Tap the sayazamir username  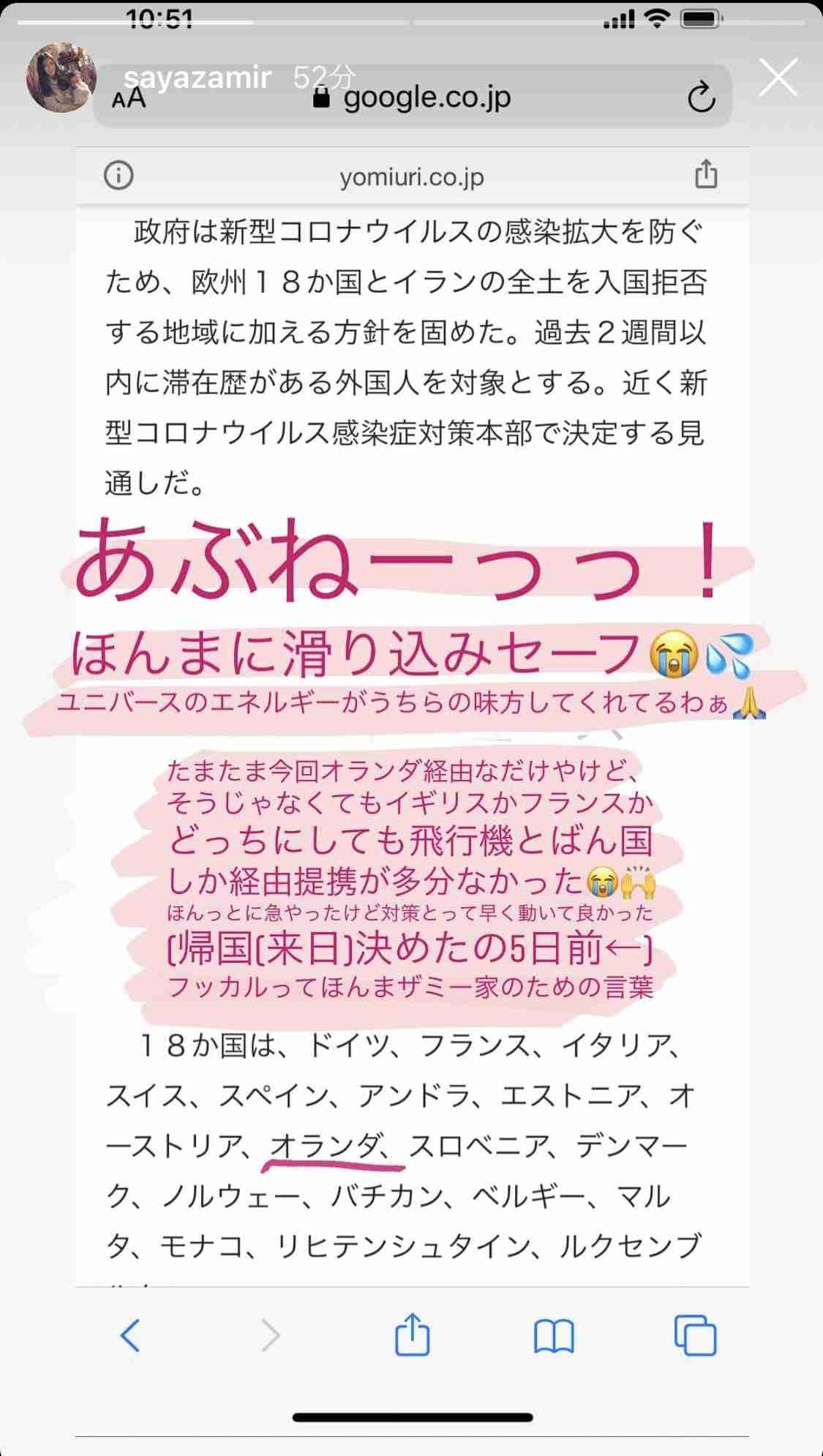pos(198,78)
